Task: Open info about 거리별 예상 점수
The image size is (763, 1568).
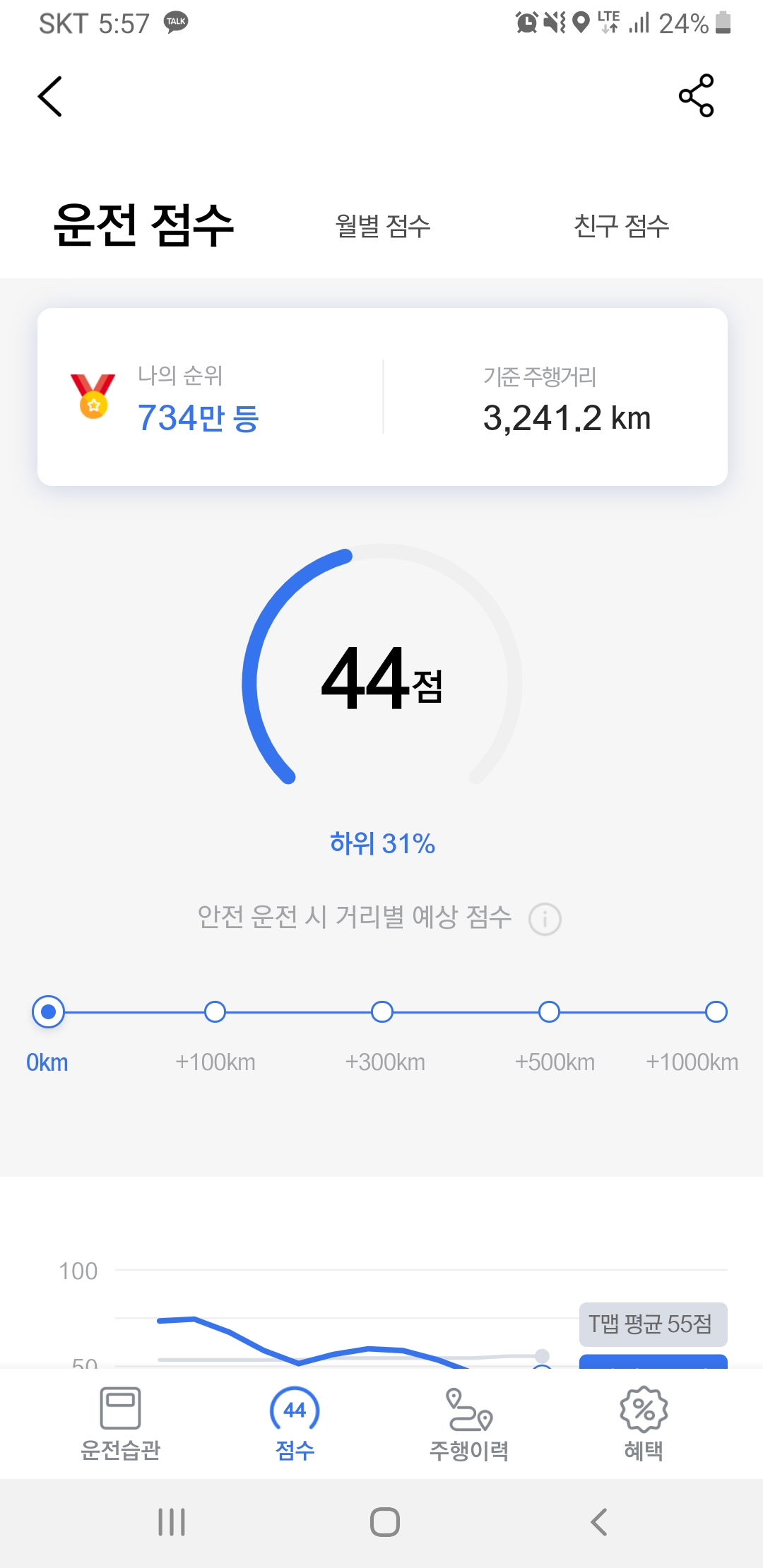Action: coord(545,919)
